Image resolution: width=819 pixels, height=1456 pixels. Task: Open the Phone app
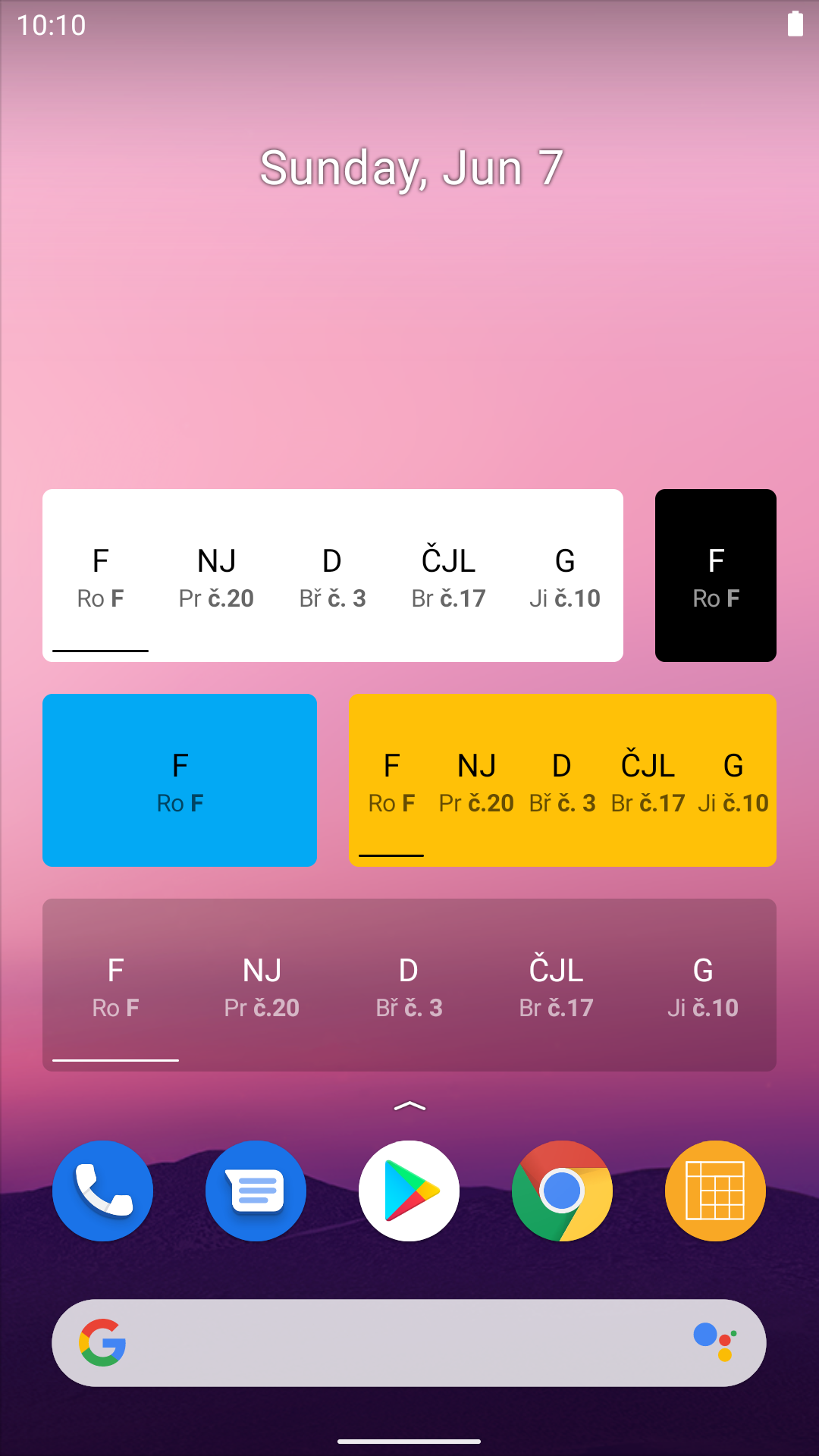tap(102, 1191)
